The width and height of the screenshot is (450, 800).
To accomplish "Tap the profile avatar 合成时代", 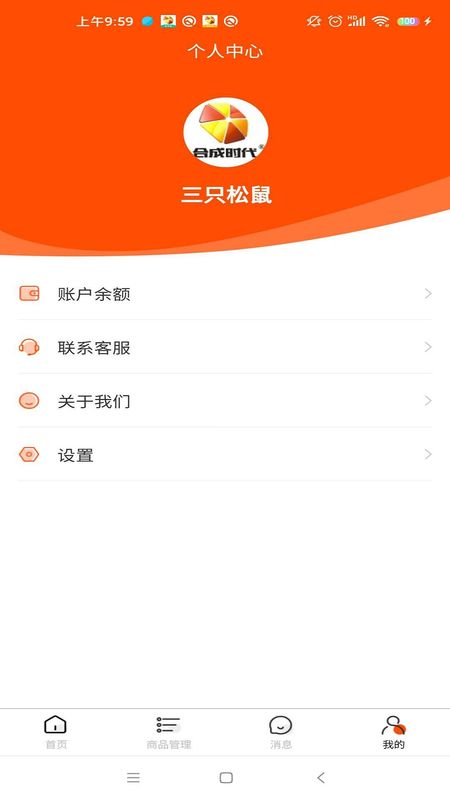I will point(226,132).
